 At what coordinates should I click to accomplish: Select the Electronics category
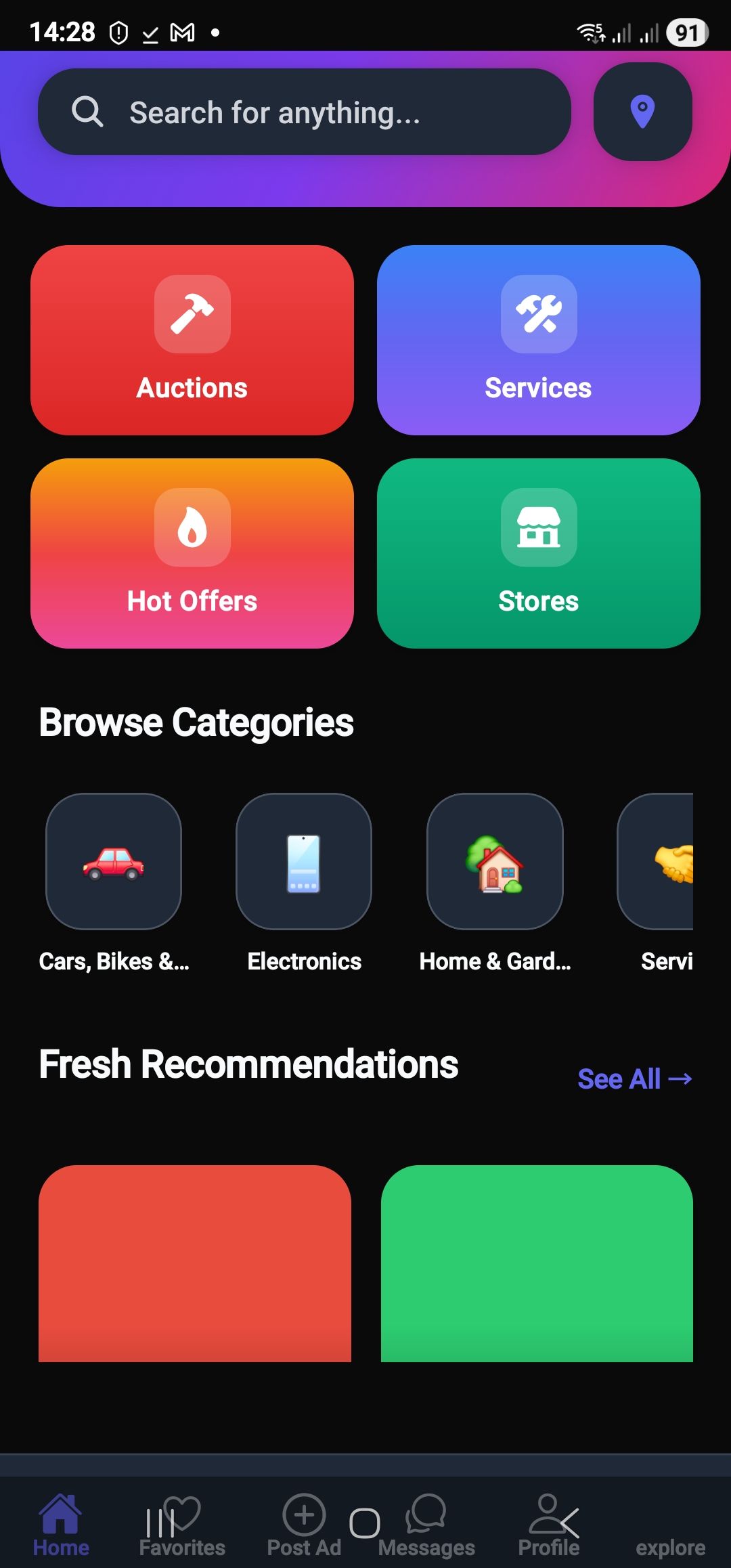(x=304, y=861)
